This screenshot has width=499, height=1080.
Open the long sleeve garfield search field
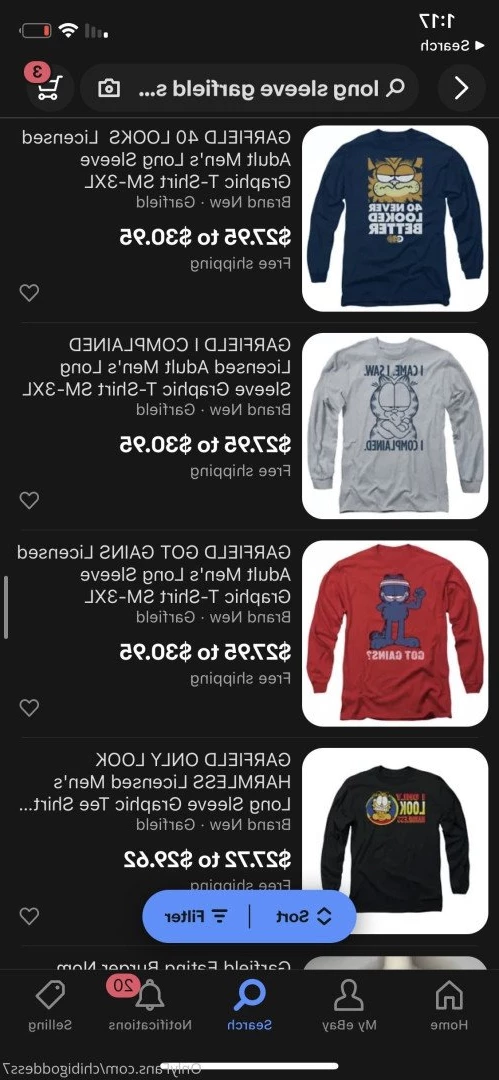point(250,88)
